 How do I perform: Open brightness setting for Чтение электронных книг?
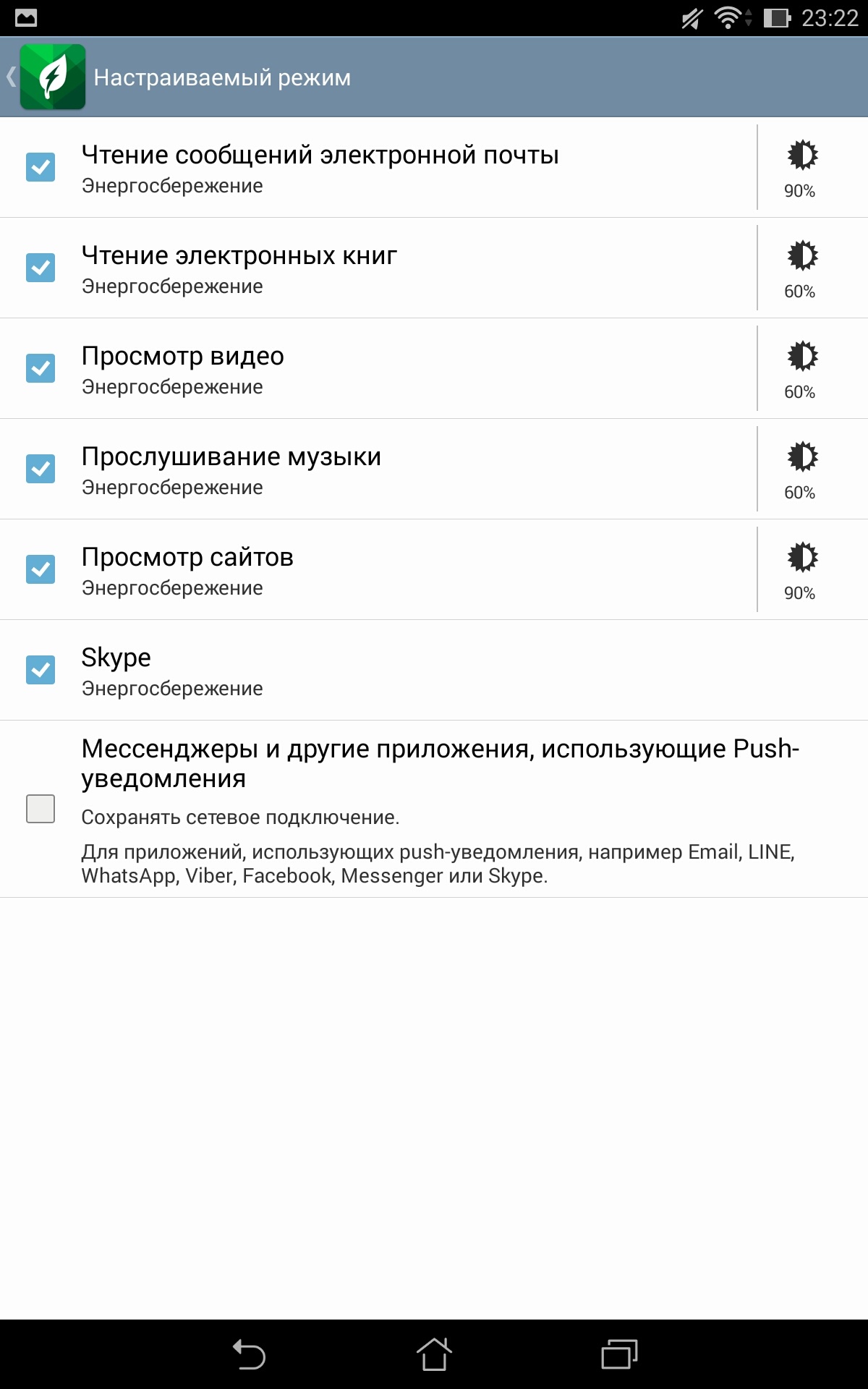[x=801, y=268]
